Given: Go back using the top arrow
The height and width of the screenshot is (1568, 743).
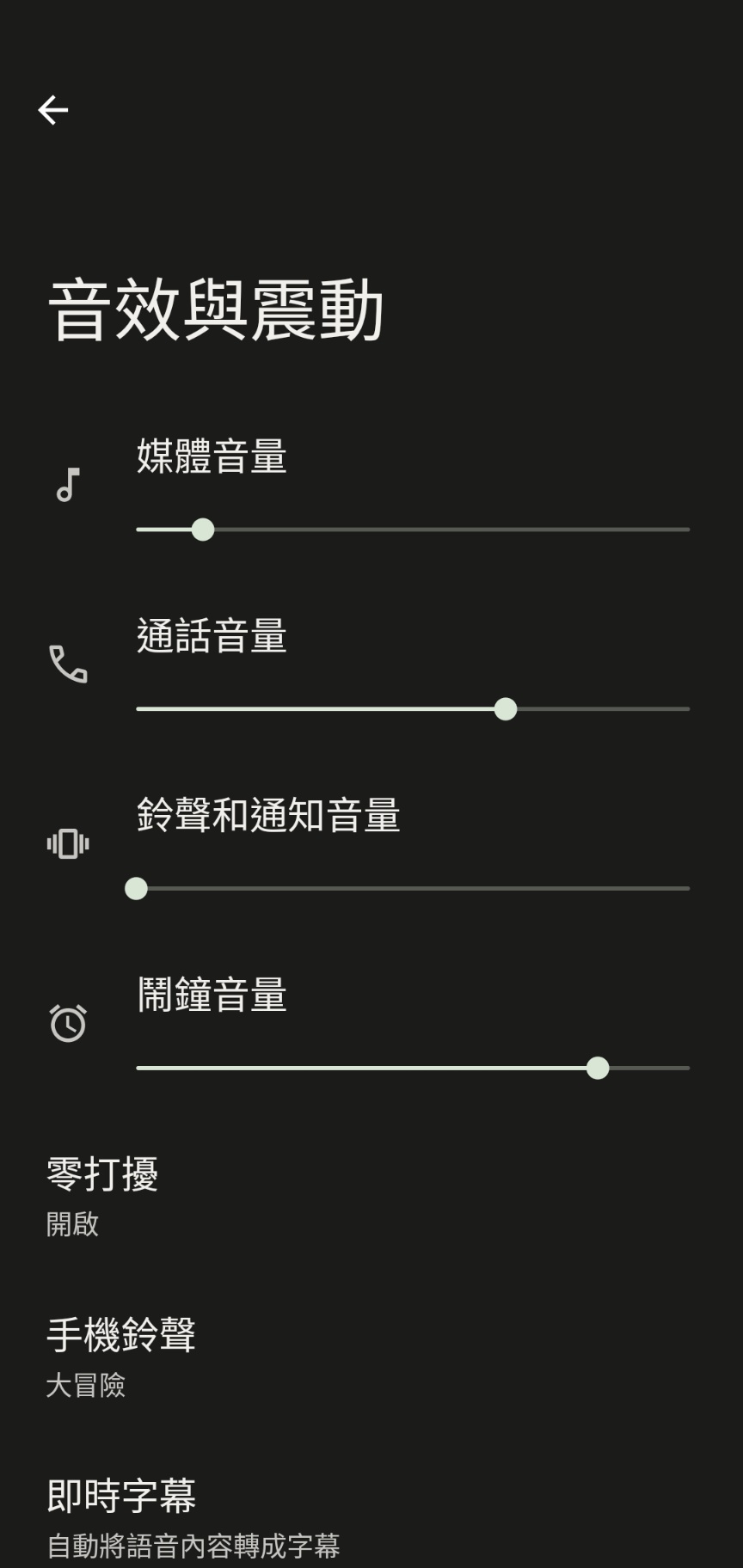Looking at the screenshot, I should [53, 110].
